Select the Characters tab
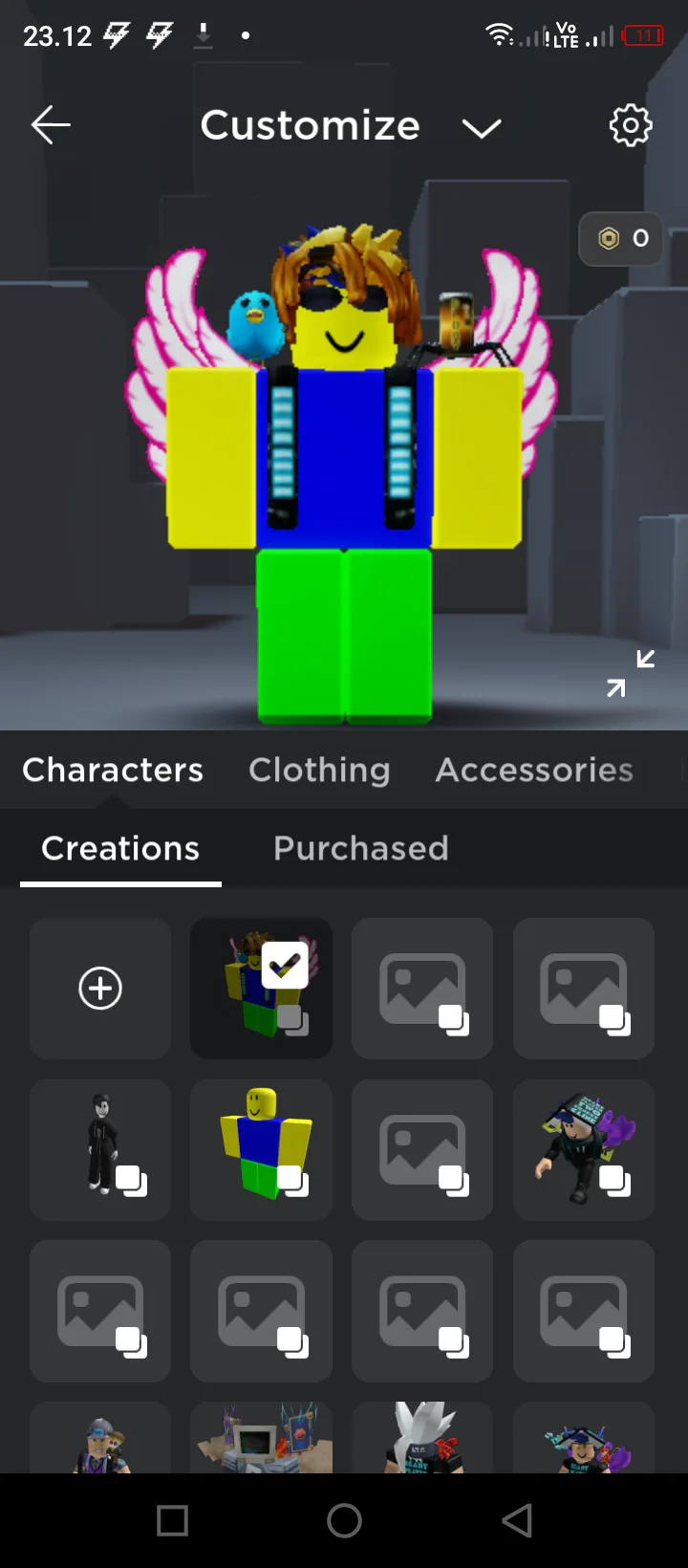Screen dimensions: 688x1568 113,770
